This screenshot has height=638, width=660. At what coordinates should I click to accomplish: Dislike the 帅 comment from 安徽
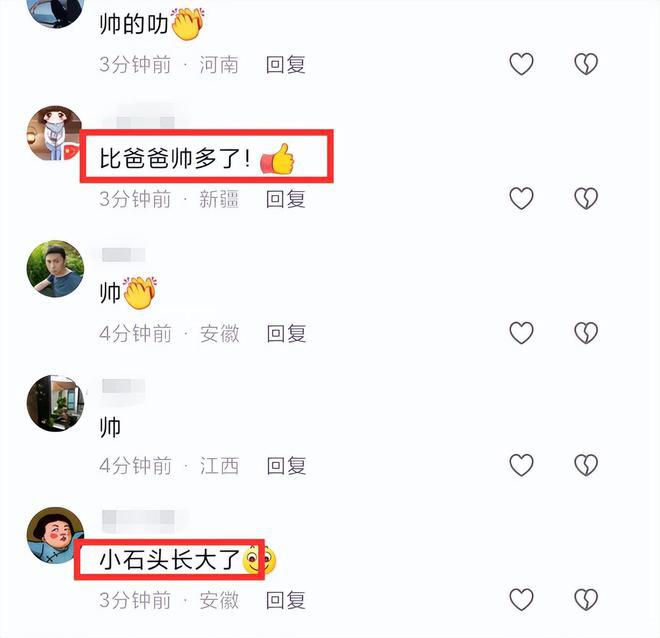pos(585,333)
